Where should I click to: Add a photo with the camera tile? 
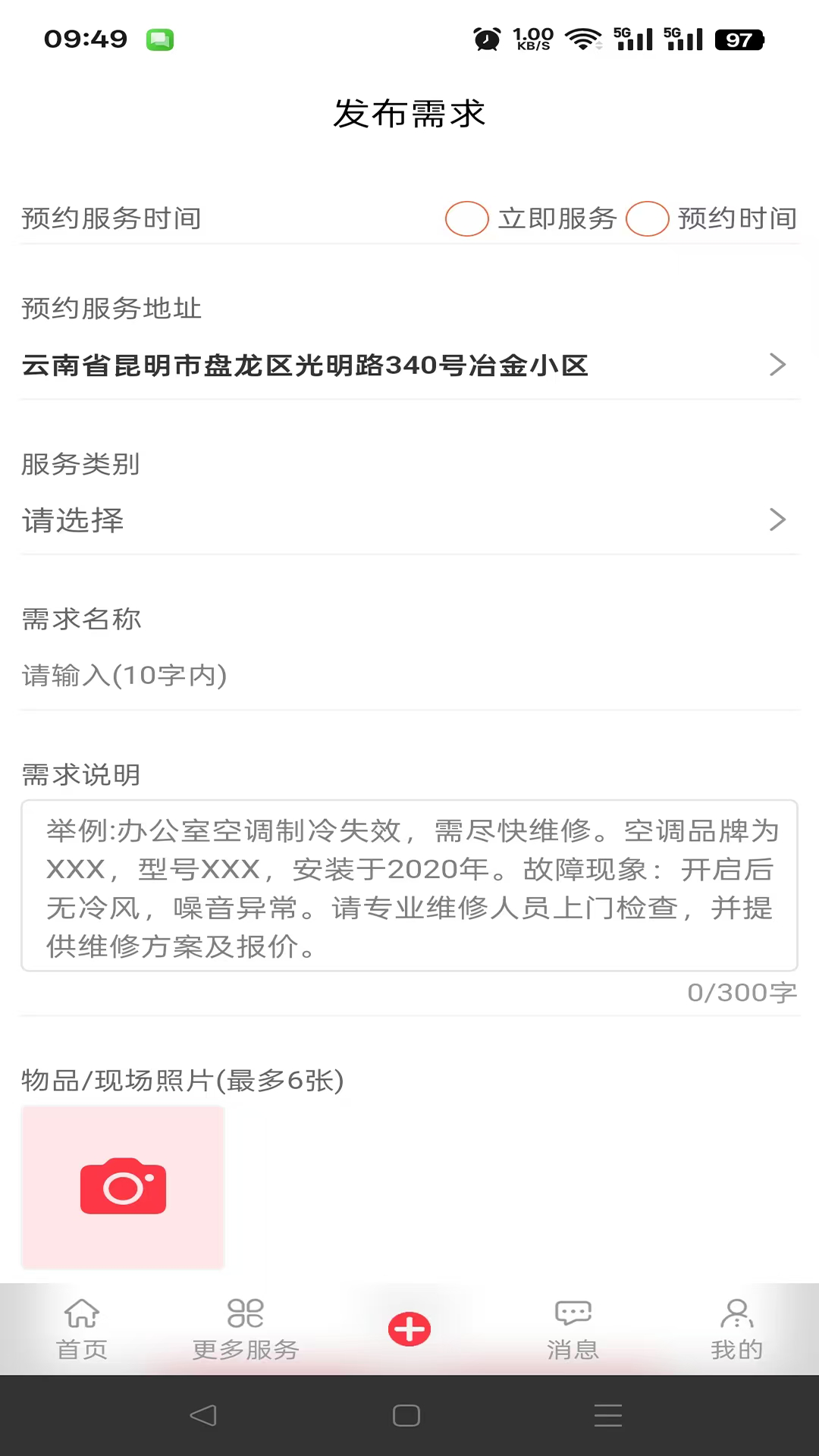(123, 1187)
